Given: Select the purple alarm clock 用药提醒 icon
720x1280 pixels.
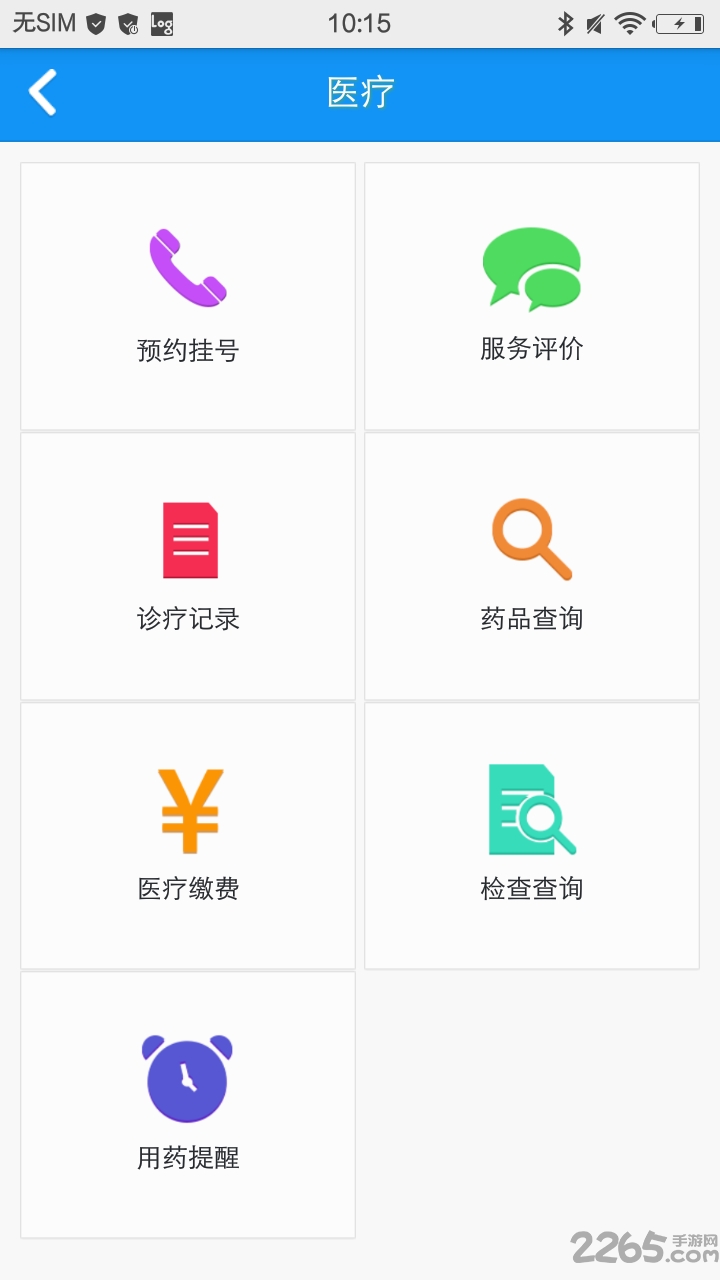Looking at the screenshot, I should [x=188, y=1078].
